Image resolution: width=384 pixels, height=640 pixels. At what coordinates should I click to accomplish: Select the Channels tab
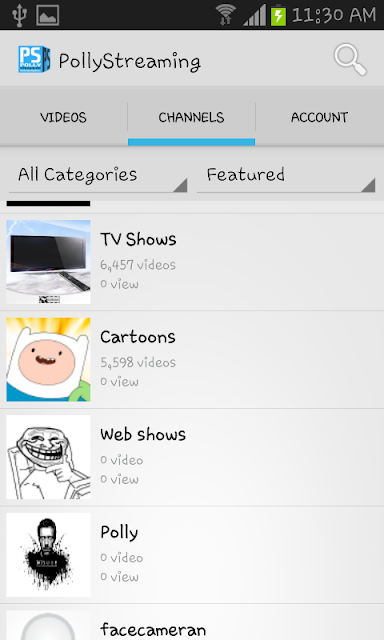coord(191,118)
